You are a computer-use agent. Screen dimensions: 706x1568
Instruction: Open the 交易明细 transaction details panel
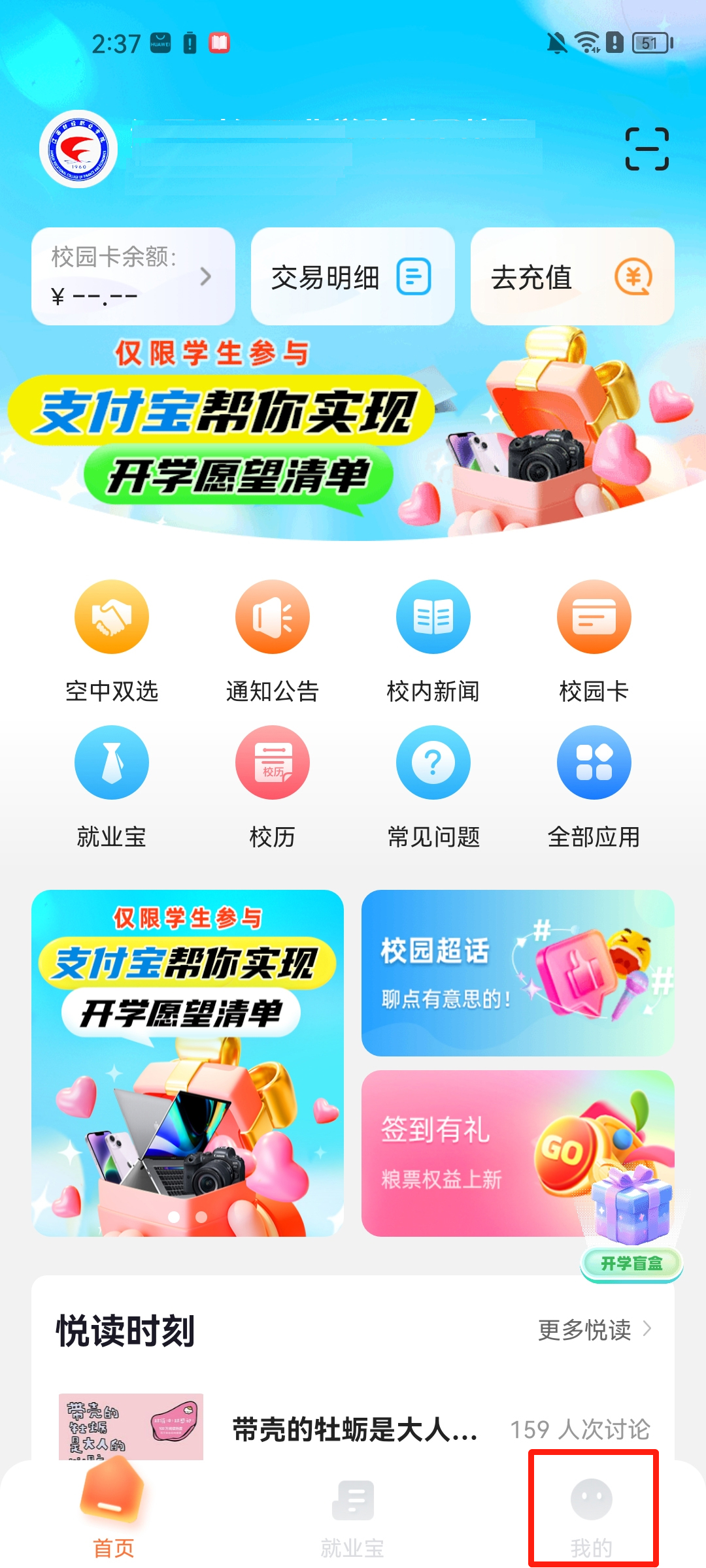[352, 276]
